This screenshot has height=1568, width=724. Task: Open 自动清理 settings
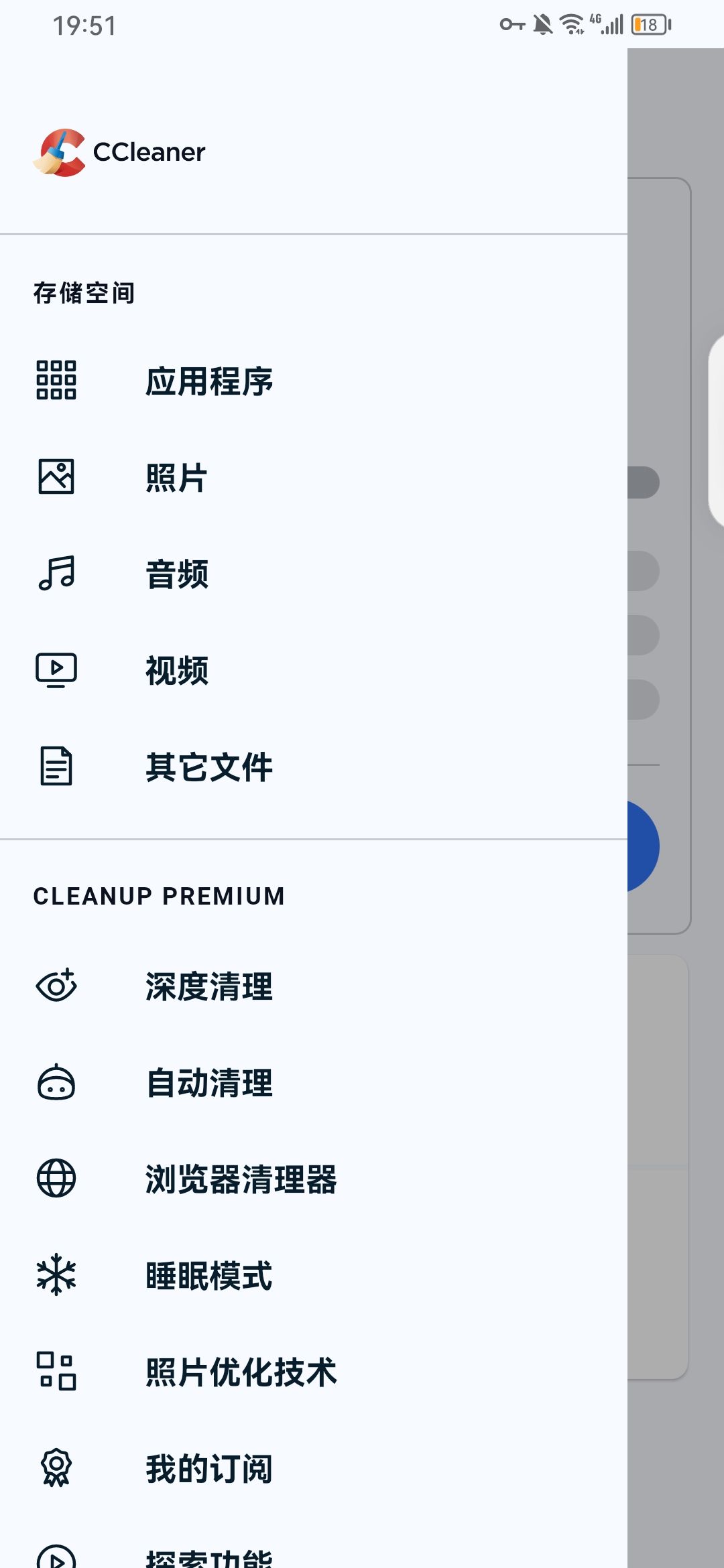point(209,1084)
